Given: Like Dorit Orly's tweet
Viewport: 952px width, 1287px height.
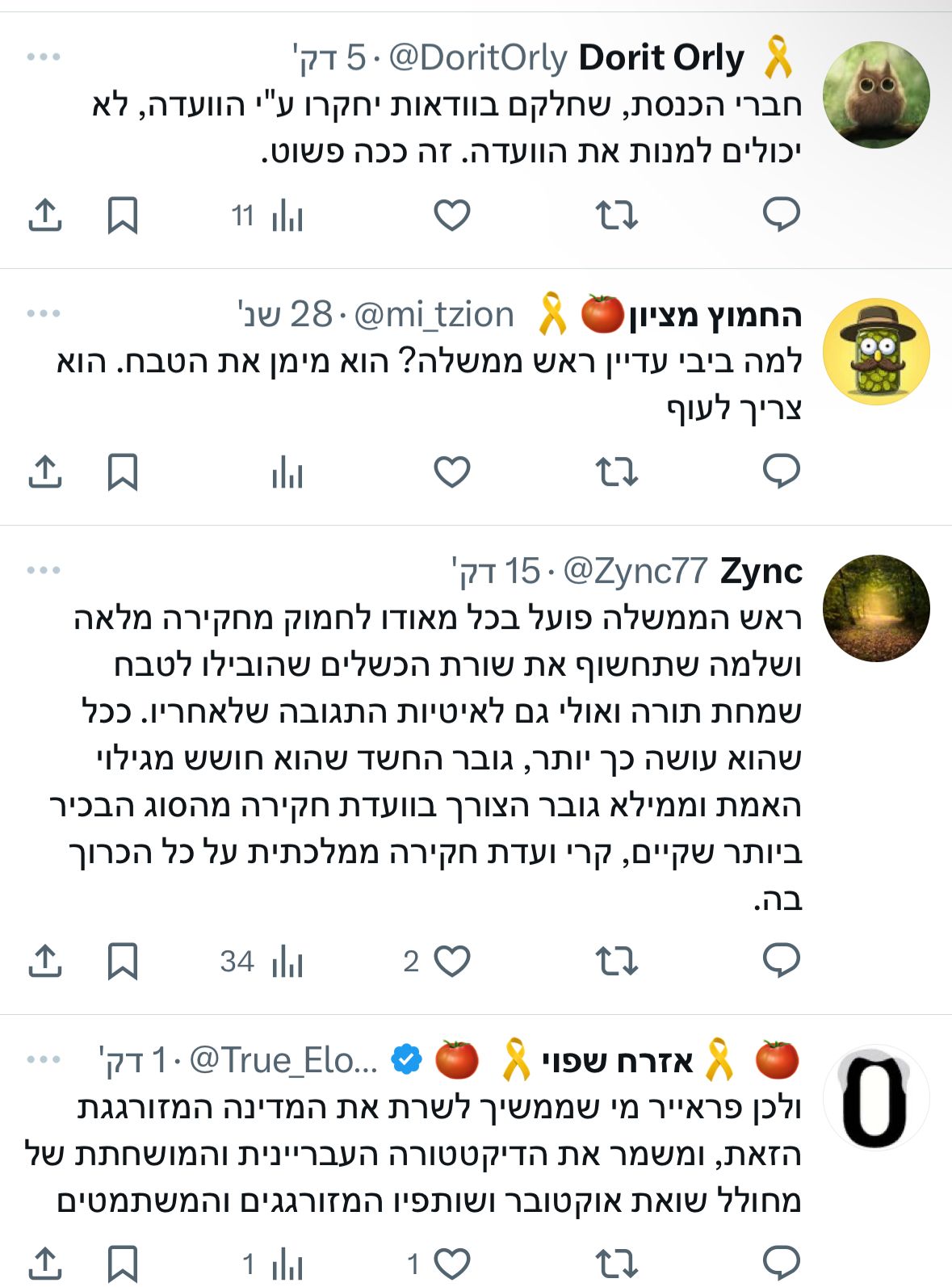Looking at the screenshot, I should [x=451, y=216].
